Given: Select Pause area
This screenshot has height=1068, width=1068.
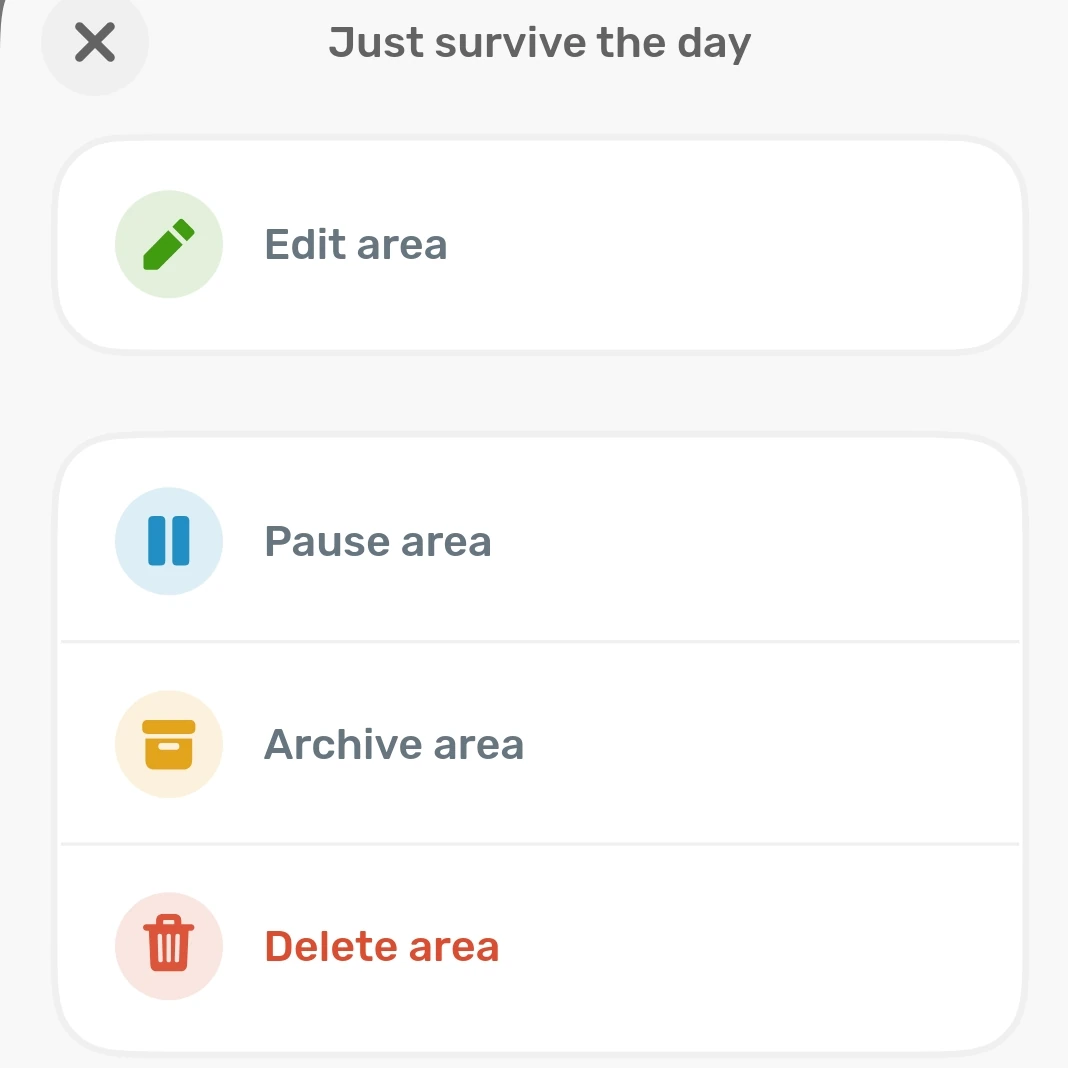Looking at the screenshot, I should point(377,542).
